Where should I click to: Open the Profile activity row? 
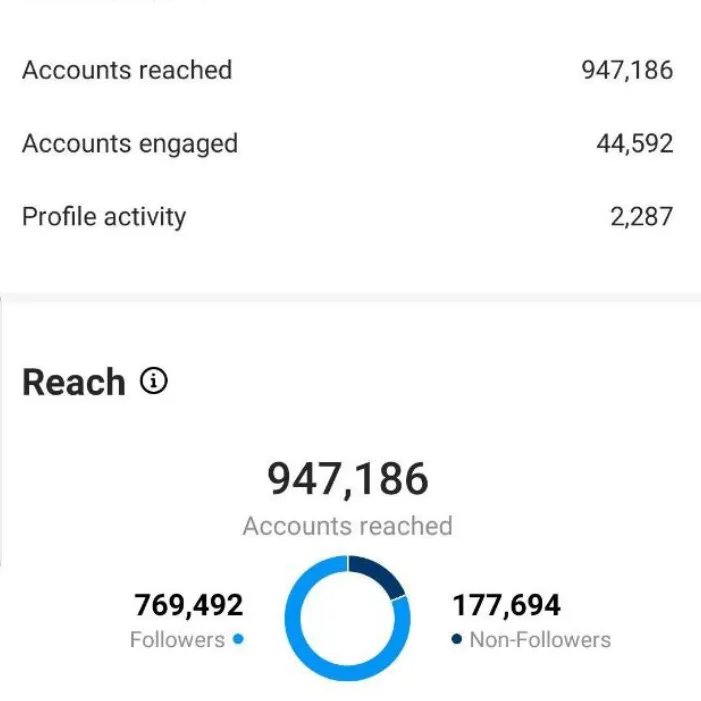tap(348, 217)
